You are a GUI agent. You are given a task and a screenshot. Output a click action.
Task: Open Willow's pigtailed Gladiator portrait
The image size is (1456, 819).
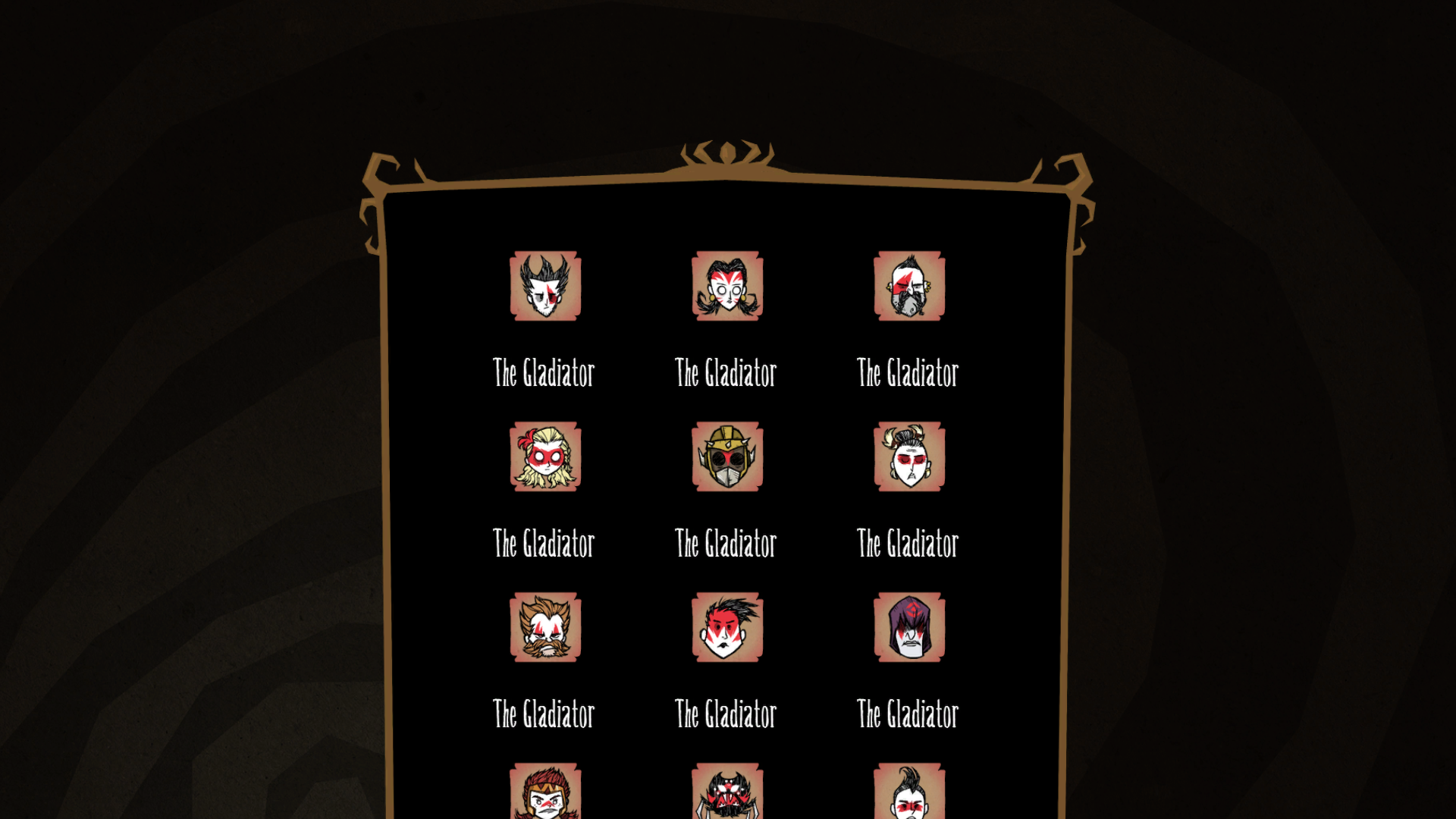tap(727, 286)
